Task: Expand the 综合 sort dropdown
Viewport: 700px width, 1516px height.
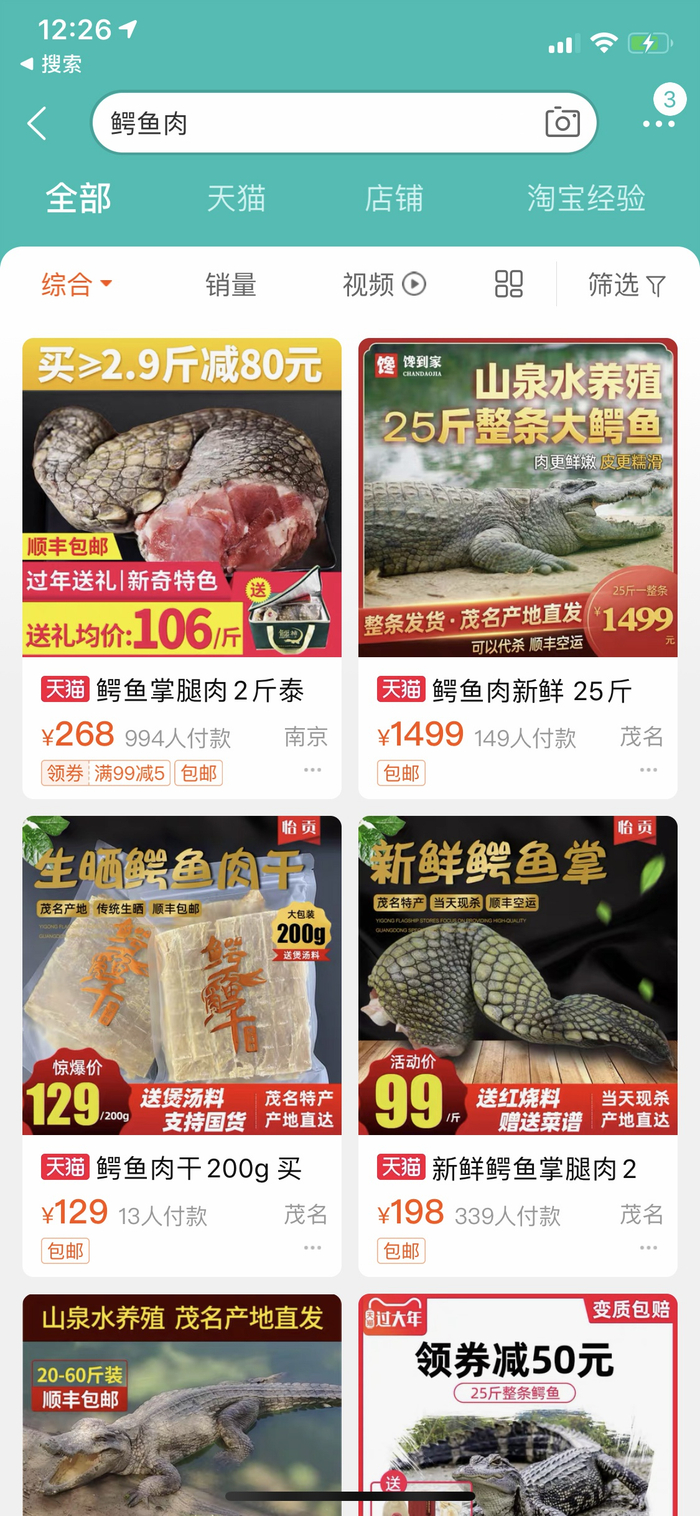Action: (76, 285)
